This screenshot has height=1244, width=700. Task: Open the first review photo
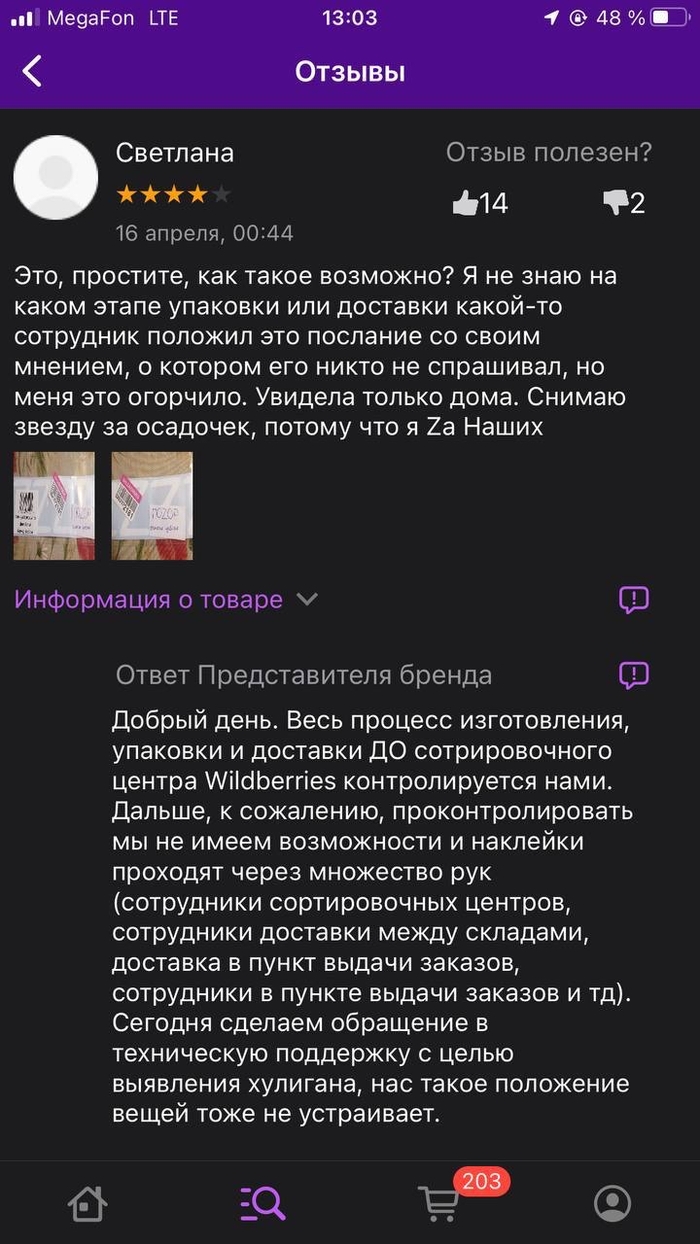54,506
